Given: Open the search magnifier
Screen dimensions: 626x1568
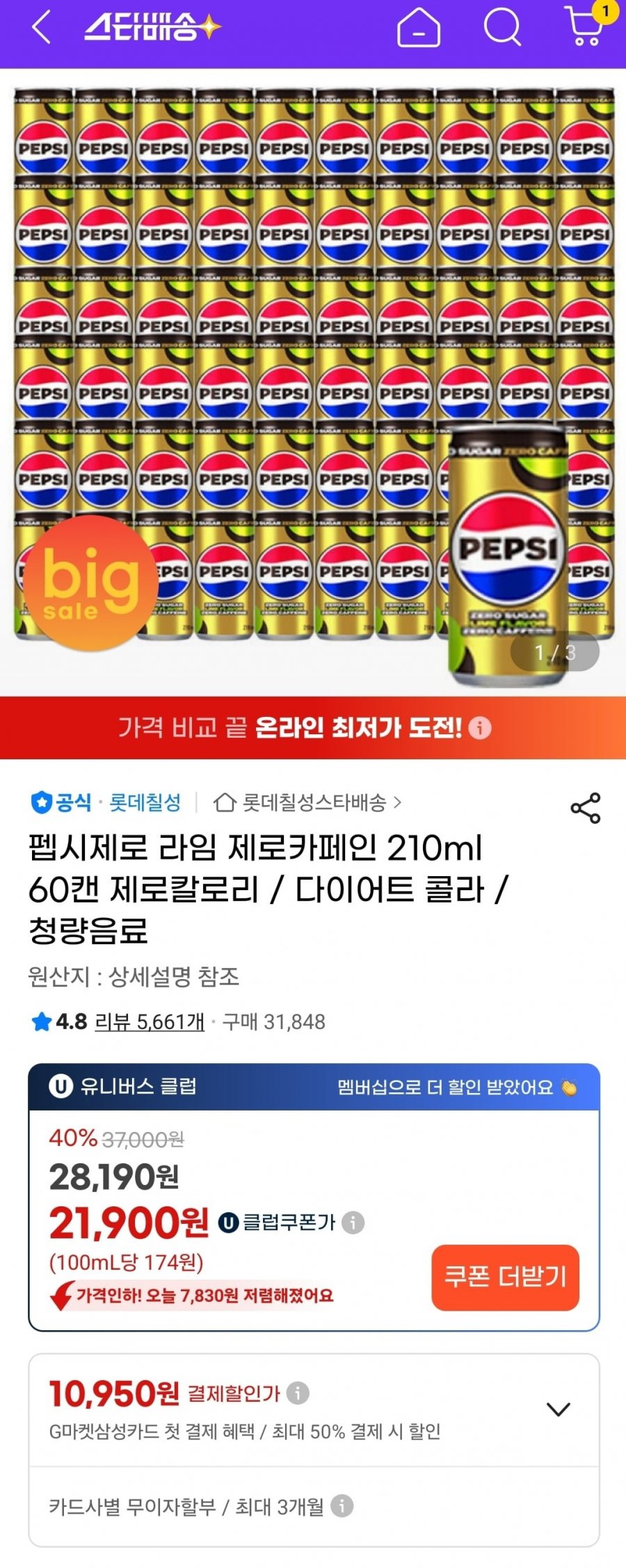Looking at the screenshot, I should pyautogui.click(x=501, y=28).
